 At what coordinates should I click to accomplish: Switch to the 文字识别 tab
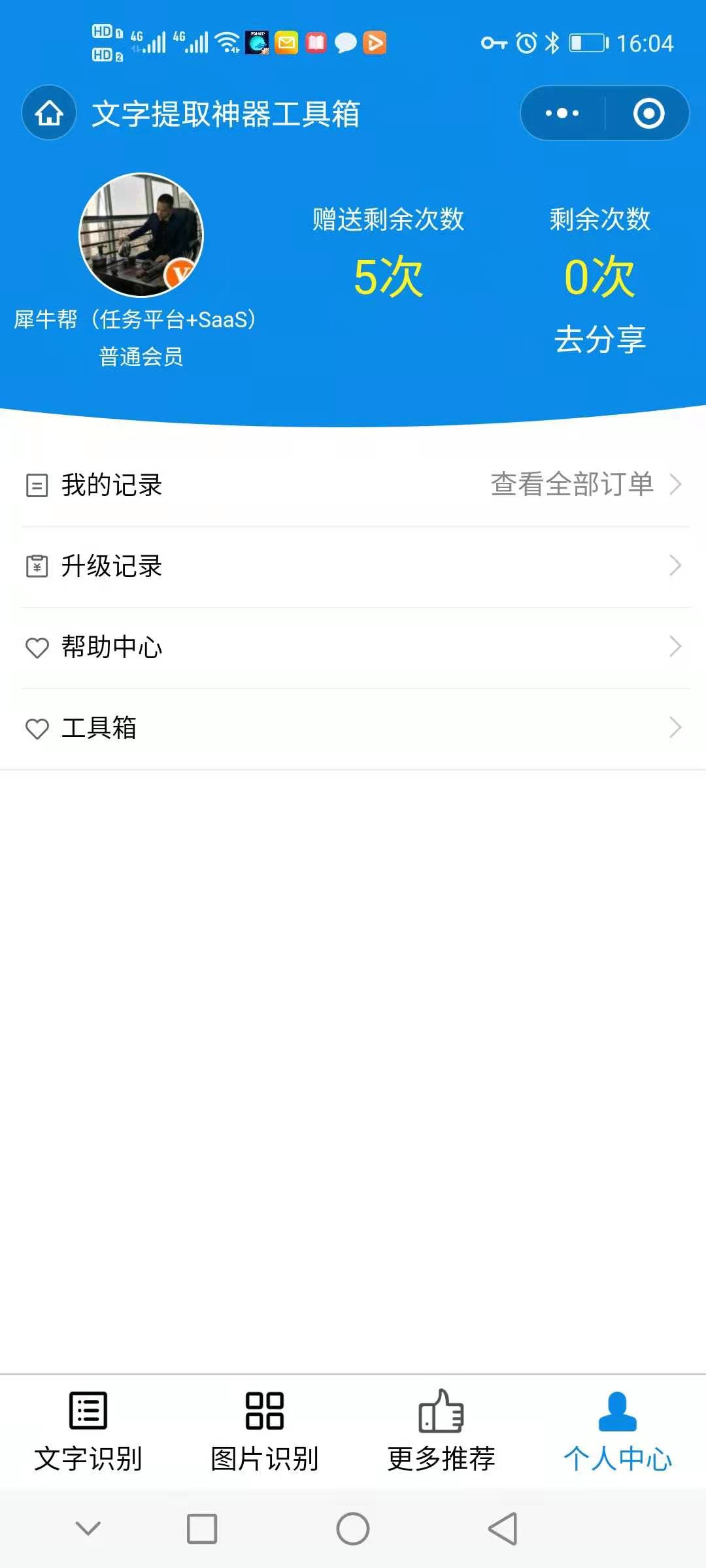click(88, 1431)
